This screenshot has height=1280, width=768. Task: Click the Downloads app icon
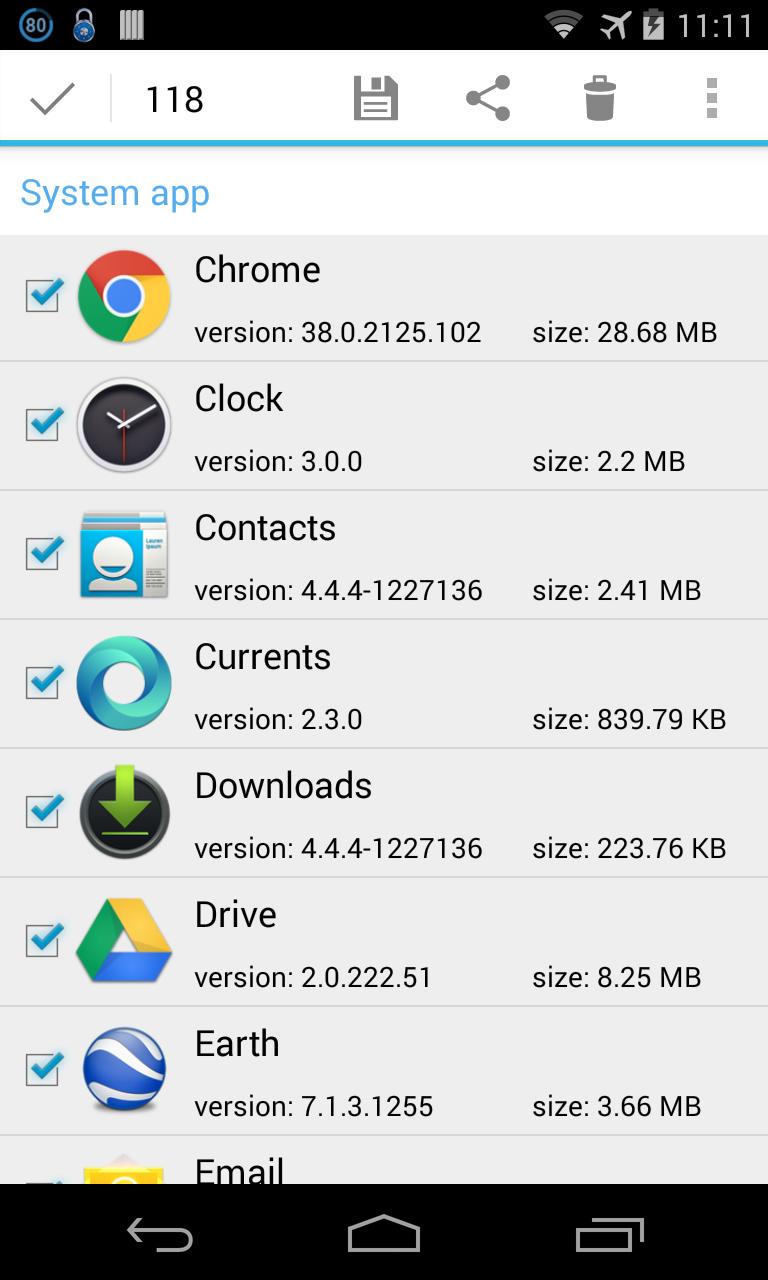click(124, 812)
